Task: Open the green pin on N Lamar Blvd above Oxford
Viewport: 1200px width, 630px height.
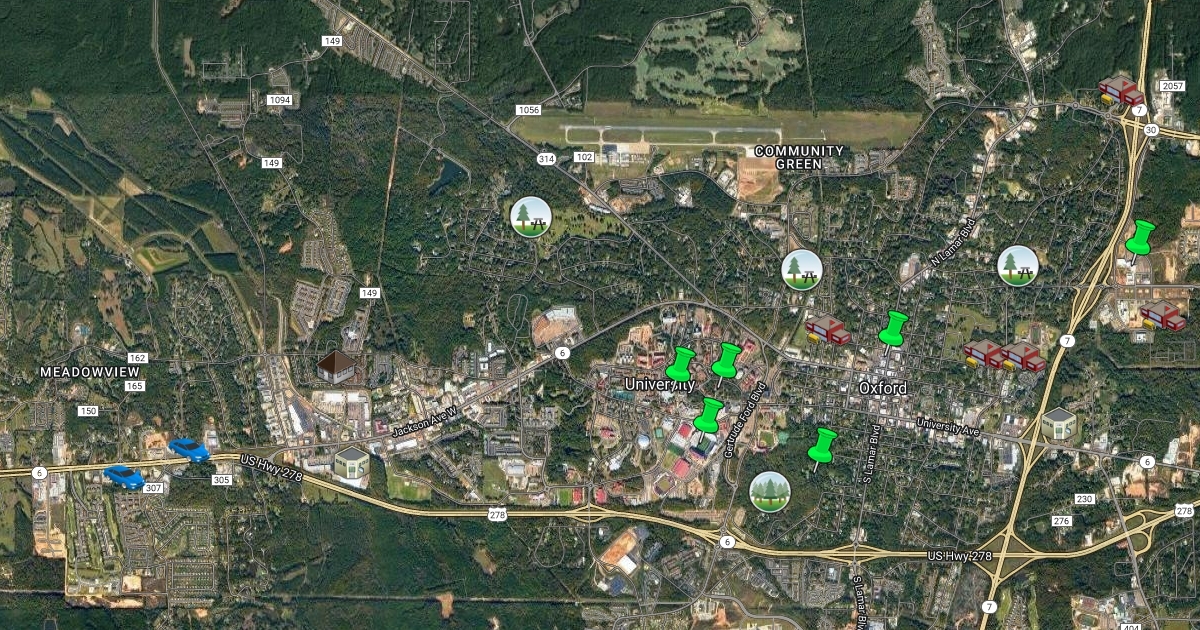Action: click(893, 328)
